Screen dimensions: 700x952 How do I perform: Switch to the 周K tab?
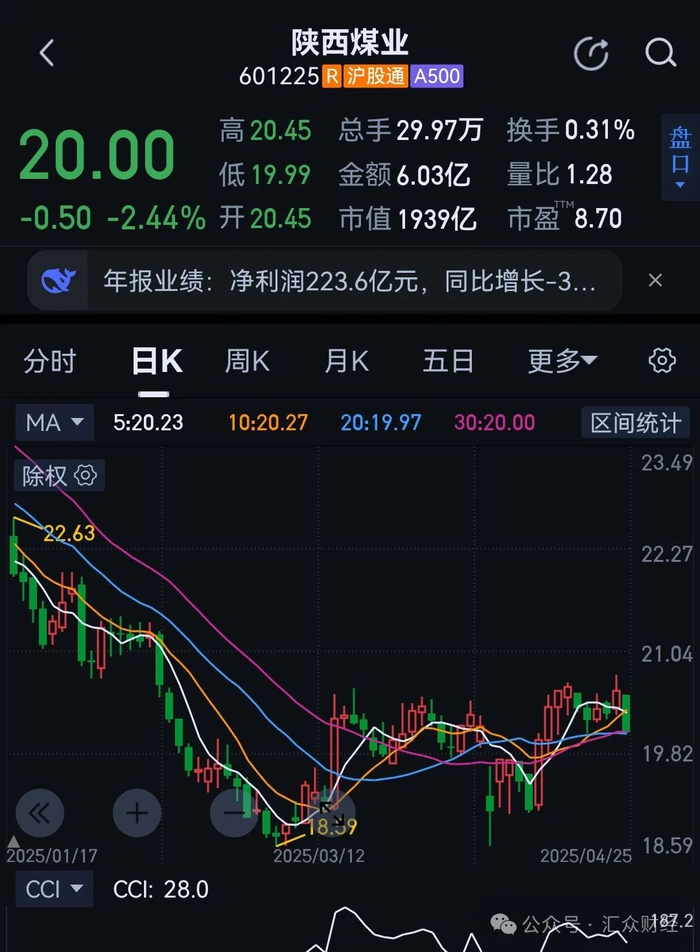(x=247, y=362)
